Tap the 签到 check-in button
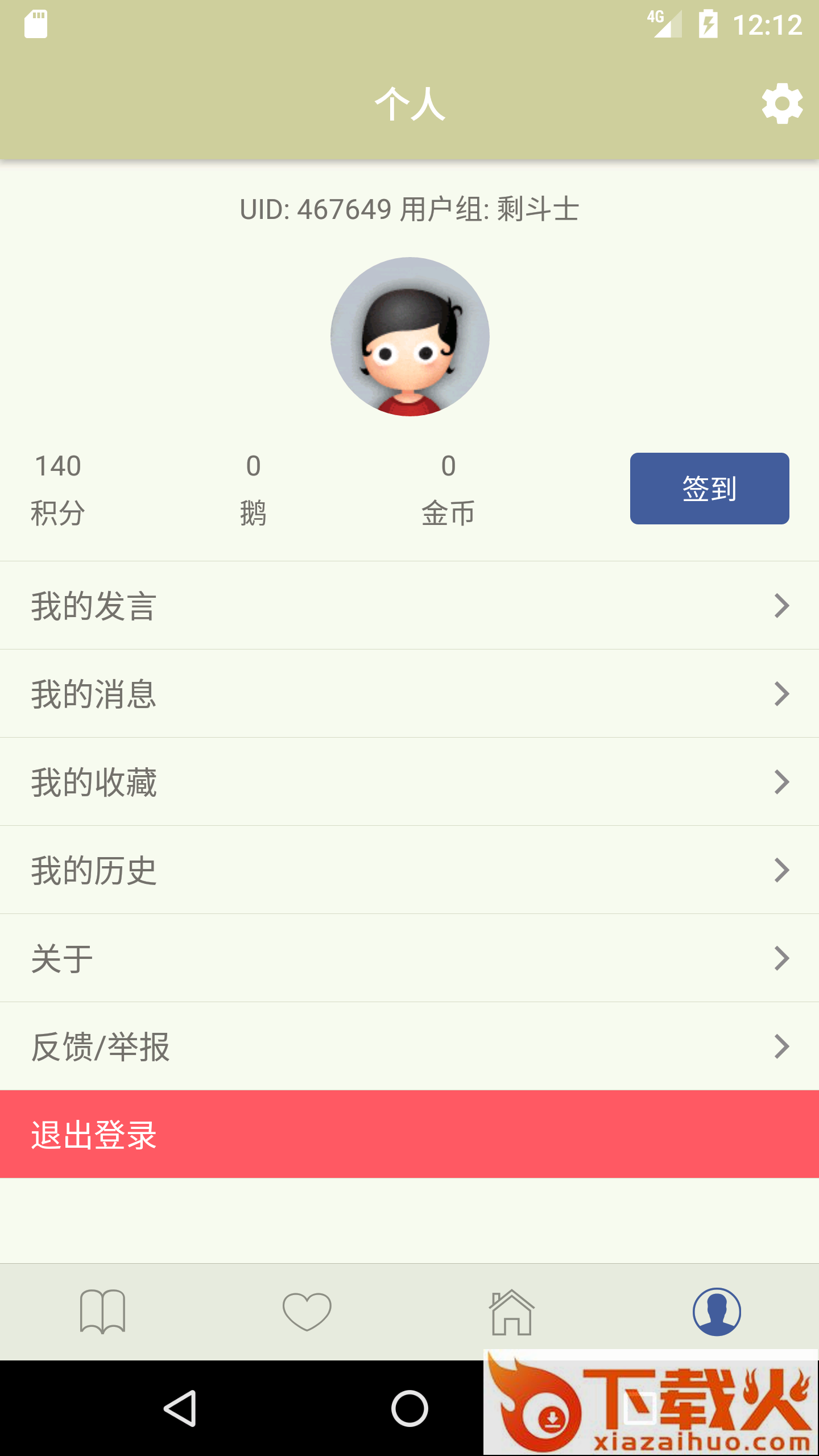The width and height of the screenshot is (819, 1456). (x=709, y=488)
